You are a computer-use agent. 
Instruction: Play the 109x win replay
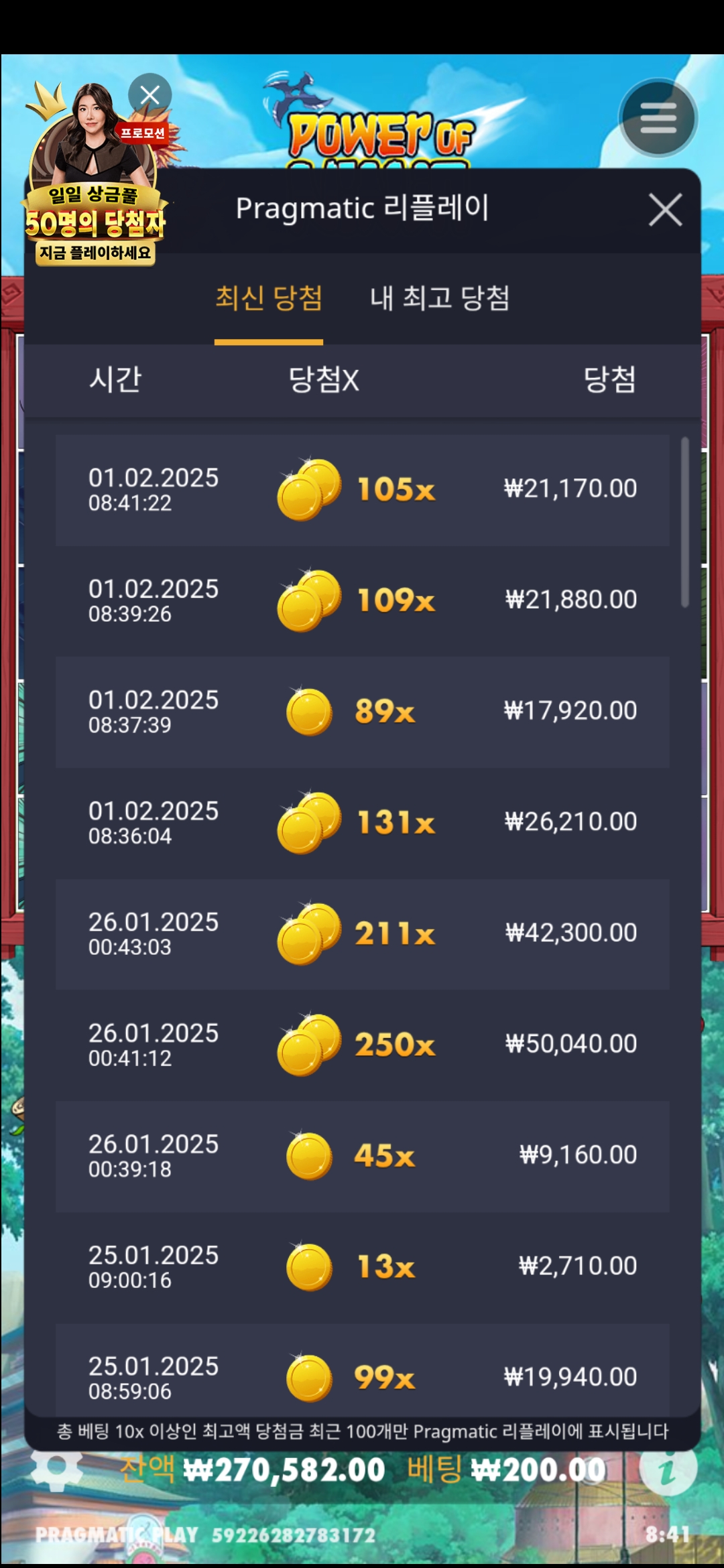[x=362, y=600]
